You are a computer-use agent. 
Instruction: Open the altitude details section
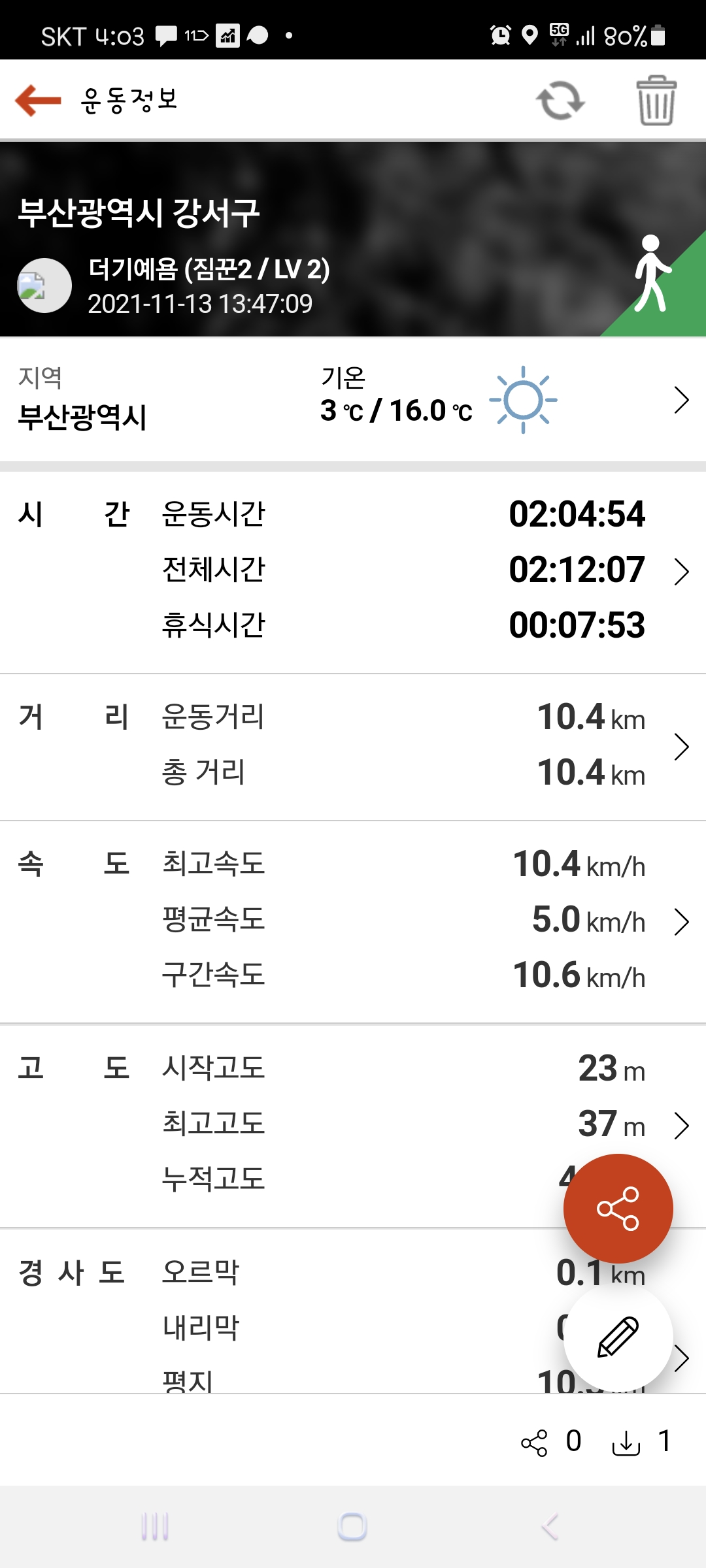353,1125
